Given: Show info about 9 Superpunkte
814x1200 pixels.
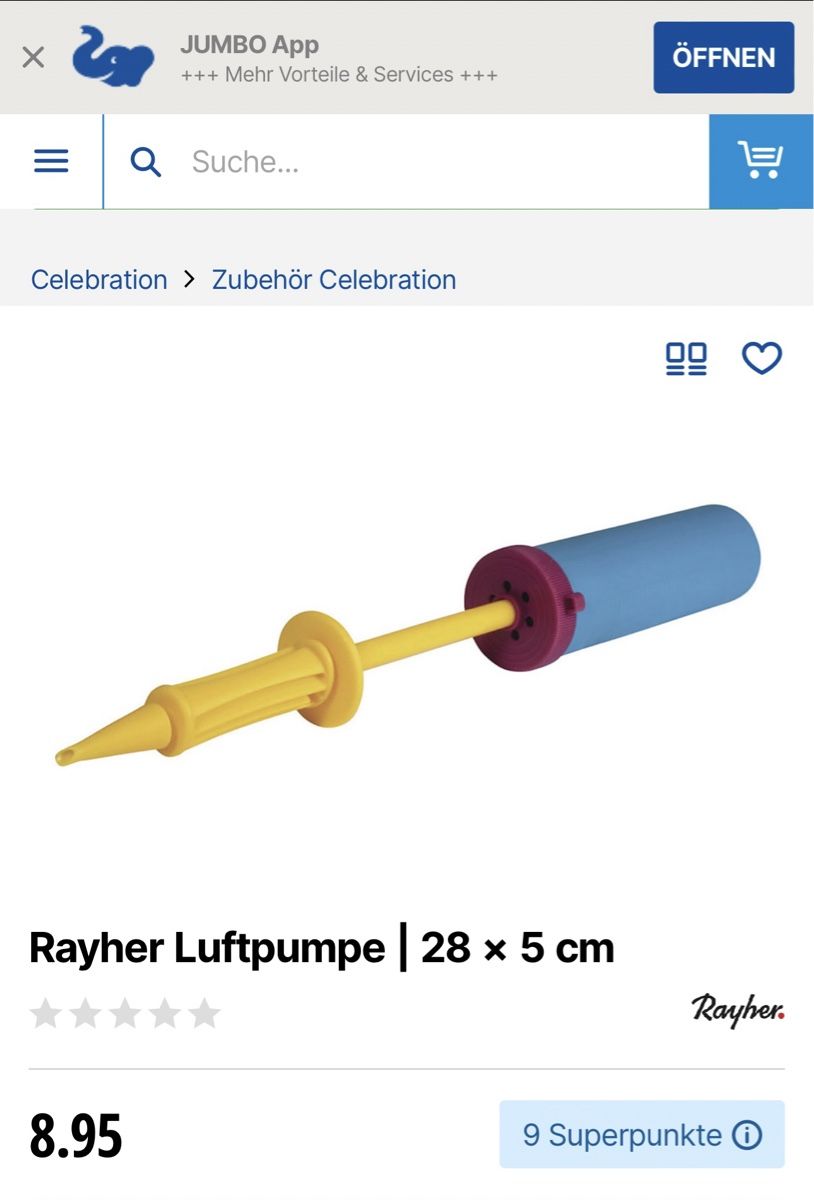Looking at the screenshot, I should [747, 1135].
